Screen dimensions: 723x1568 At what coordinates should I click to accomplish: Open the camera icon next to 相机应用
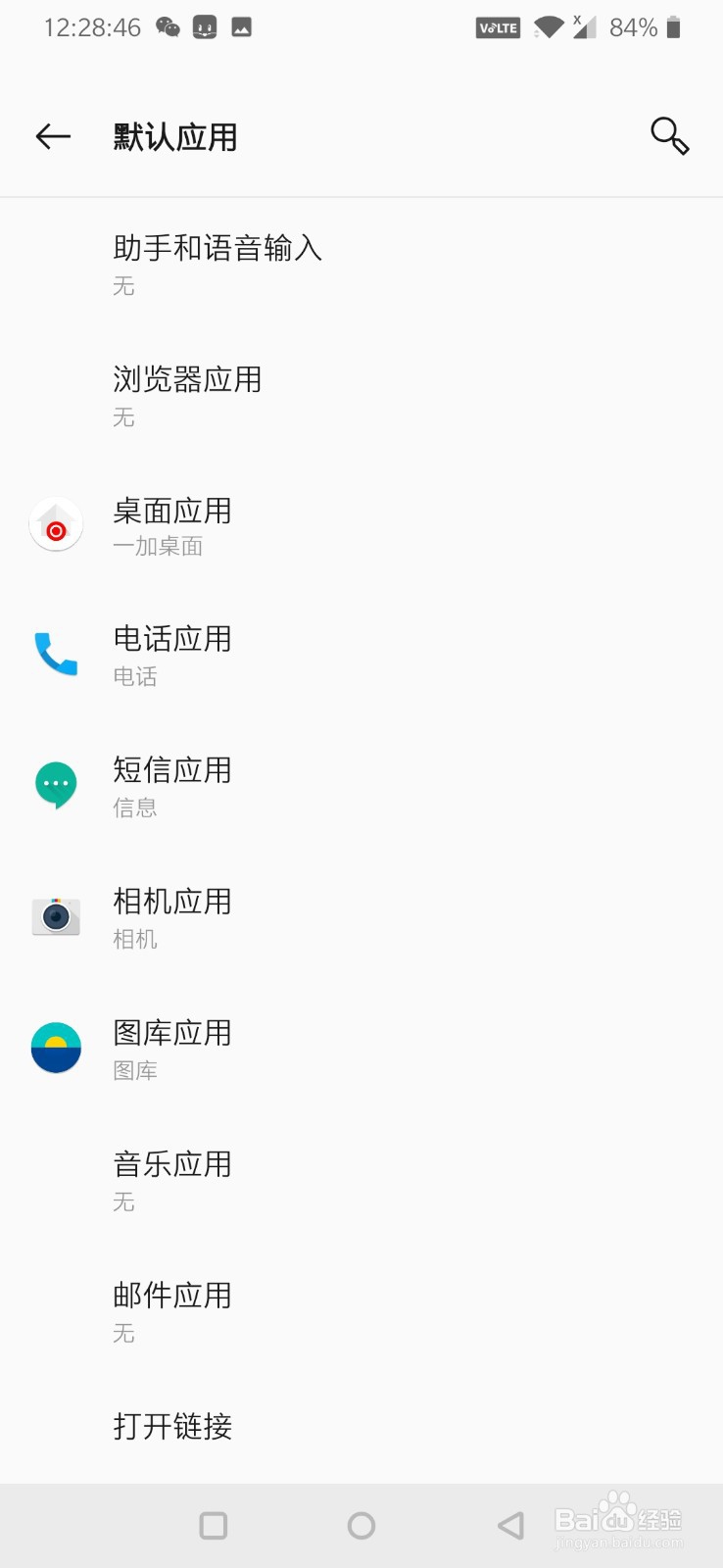56,915
